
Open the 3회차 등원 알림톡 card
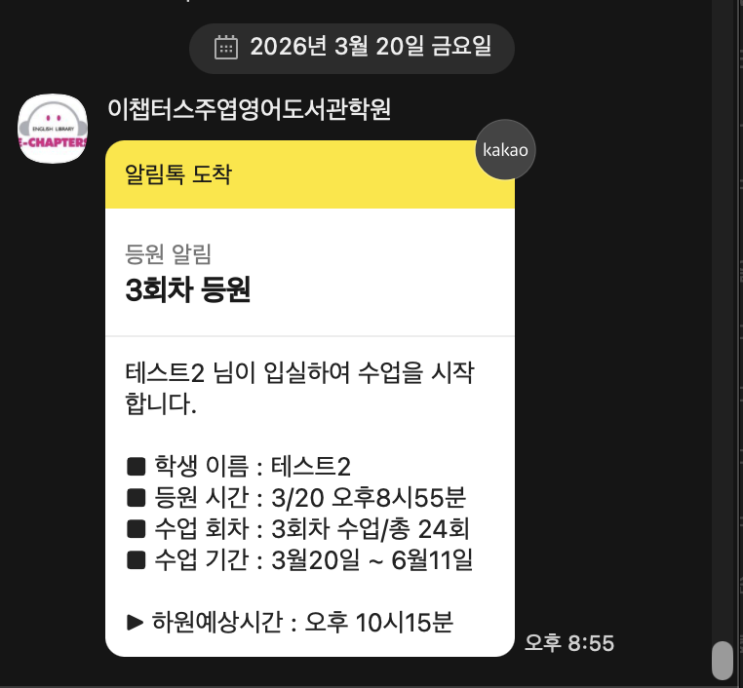[310, 400]
